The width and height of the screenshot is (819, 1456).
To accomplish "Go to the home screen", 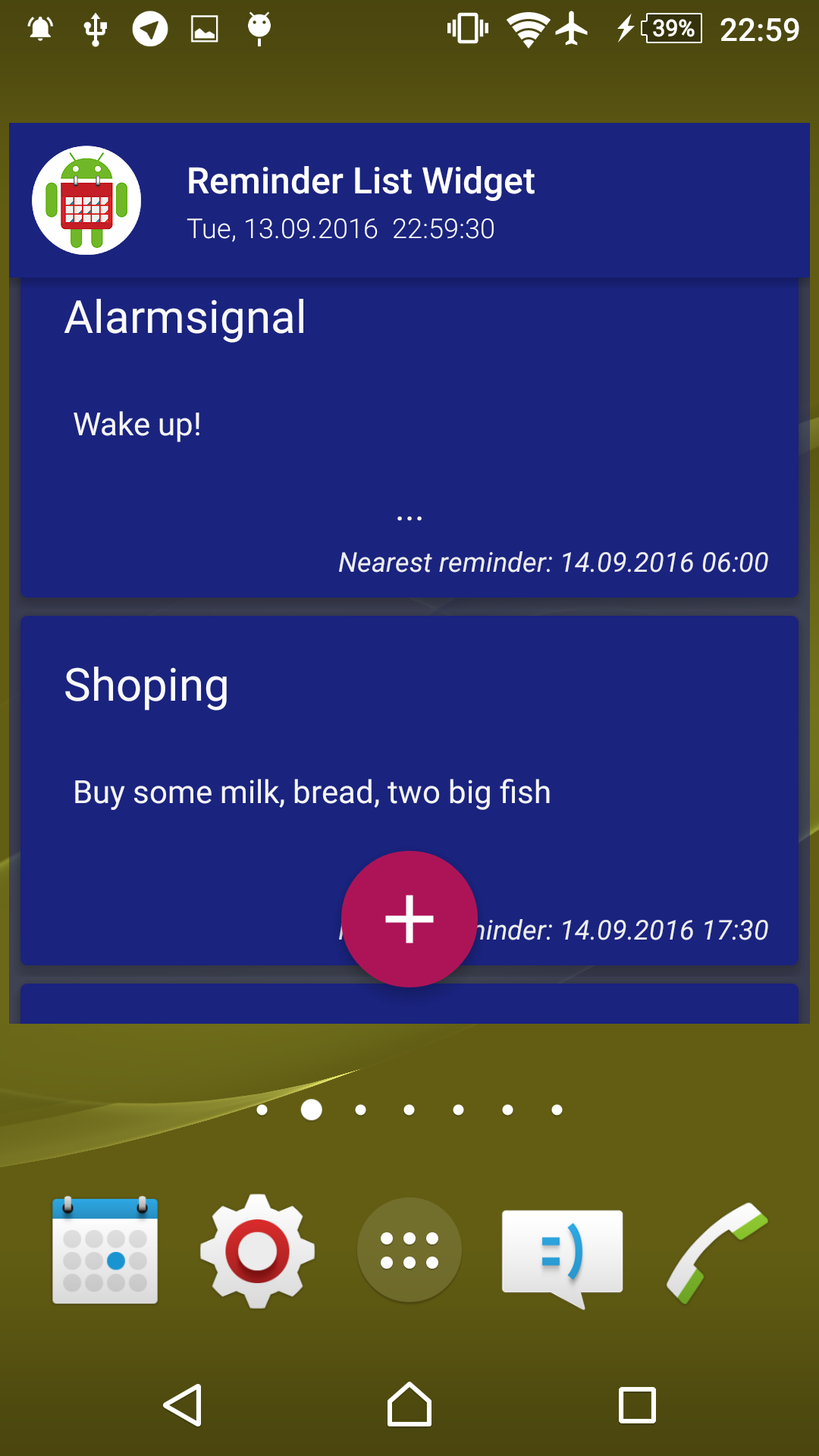I will 409,1405.
